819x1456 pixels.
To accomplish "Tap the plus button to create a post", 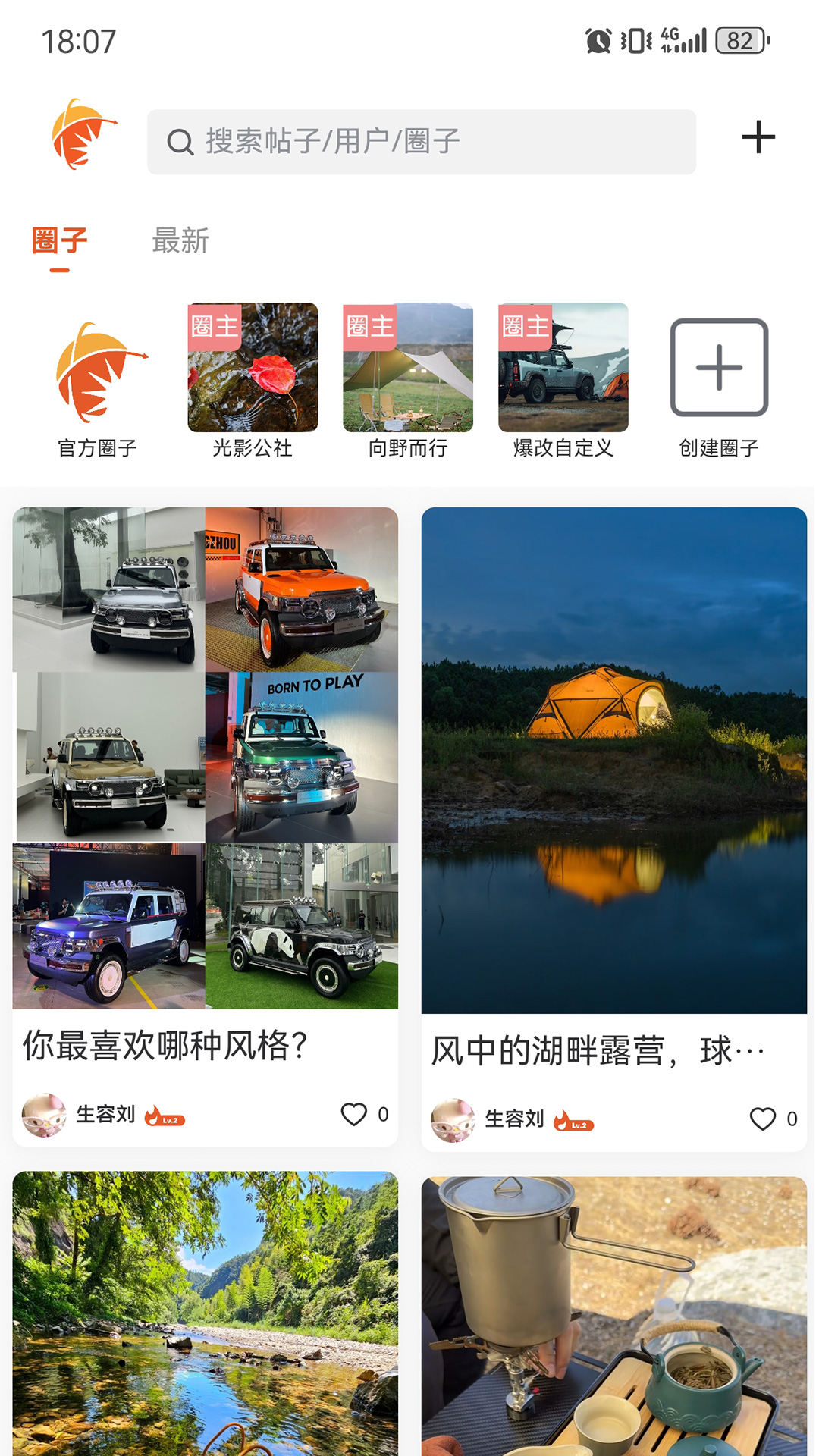I will click(x=758, y=139).
